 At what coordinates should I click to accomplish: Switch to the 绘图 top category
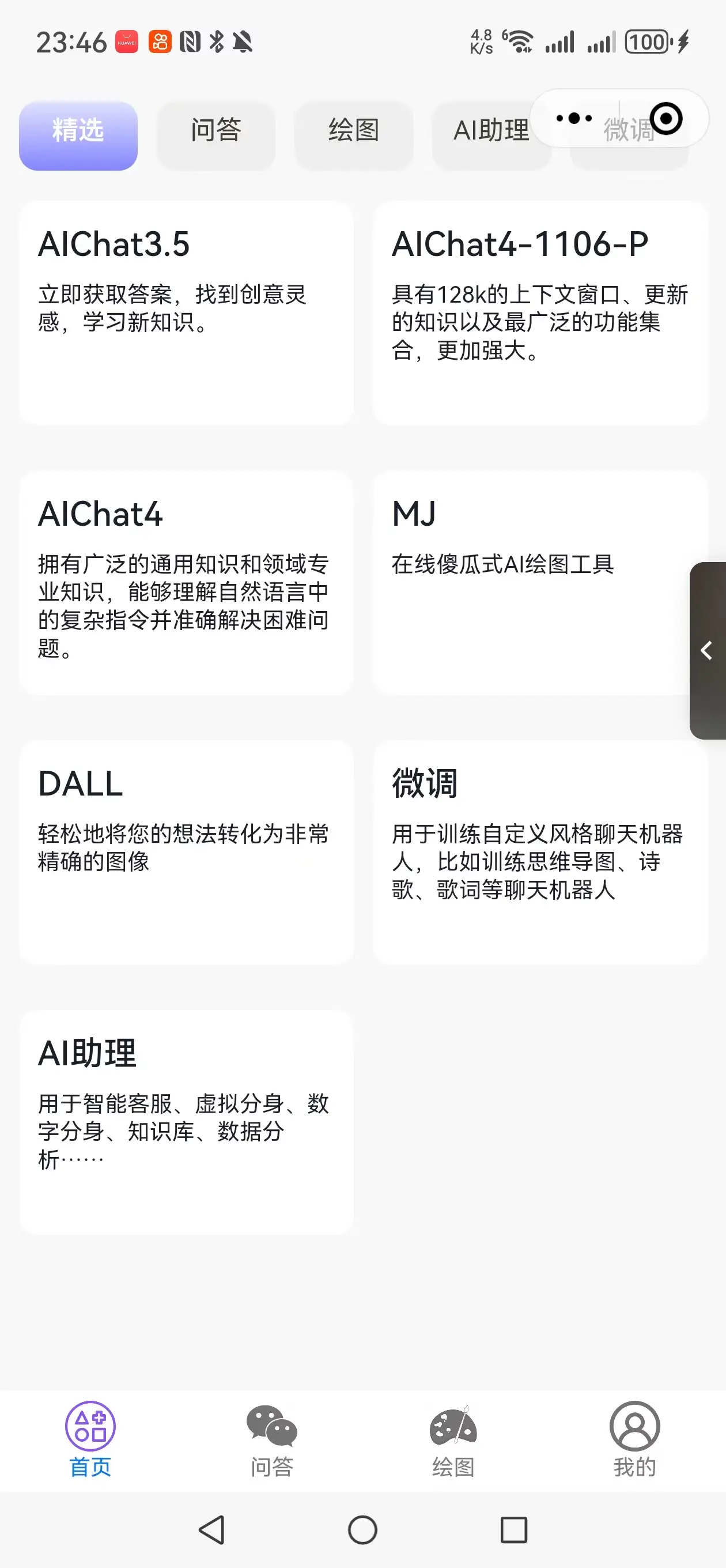354,135
